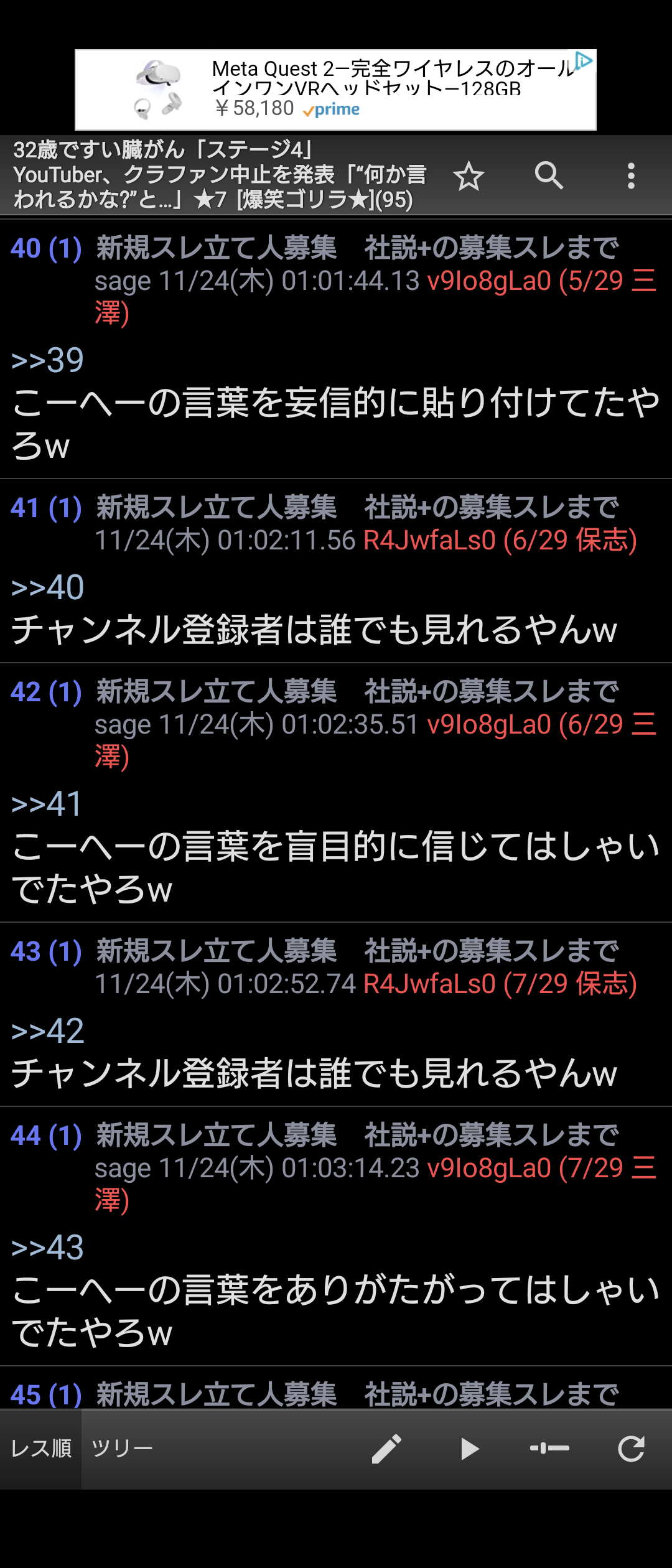
Task: Jump to quoted post >>40
Action: pos(48,587)
